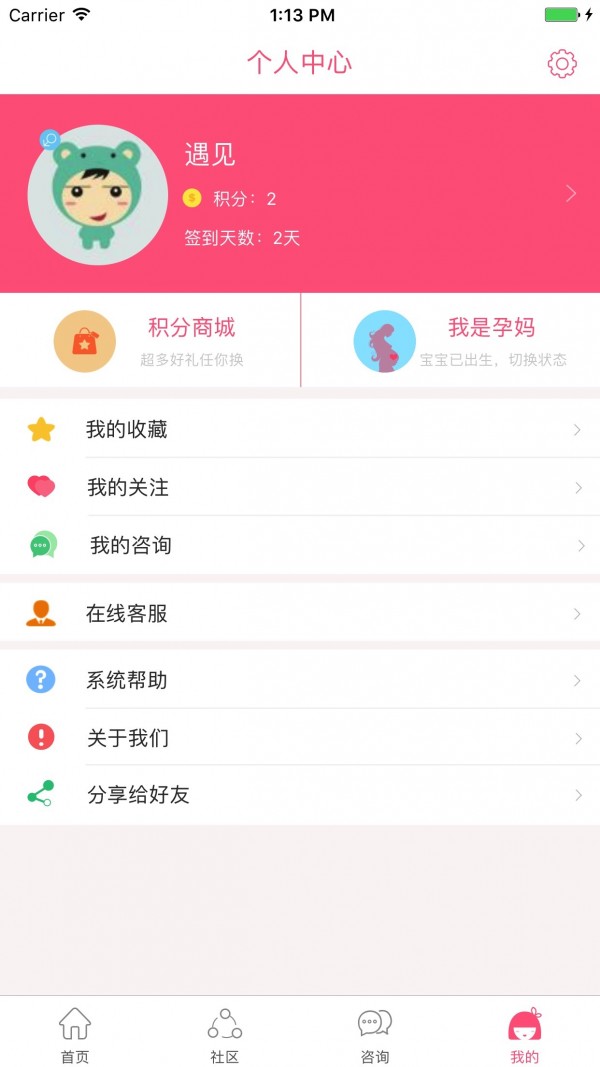Viewport: 600px width, 1067px height.
Task: Contact 在线客服 online support
Action: [300, 614]
